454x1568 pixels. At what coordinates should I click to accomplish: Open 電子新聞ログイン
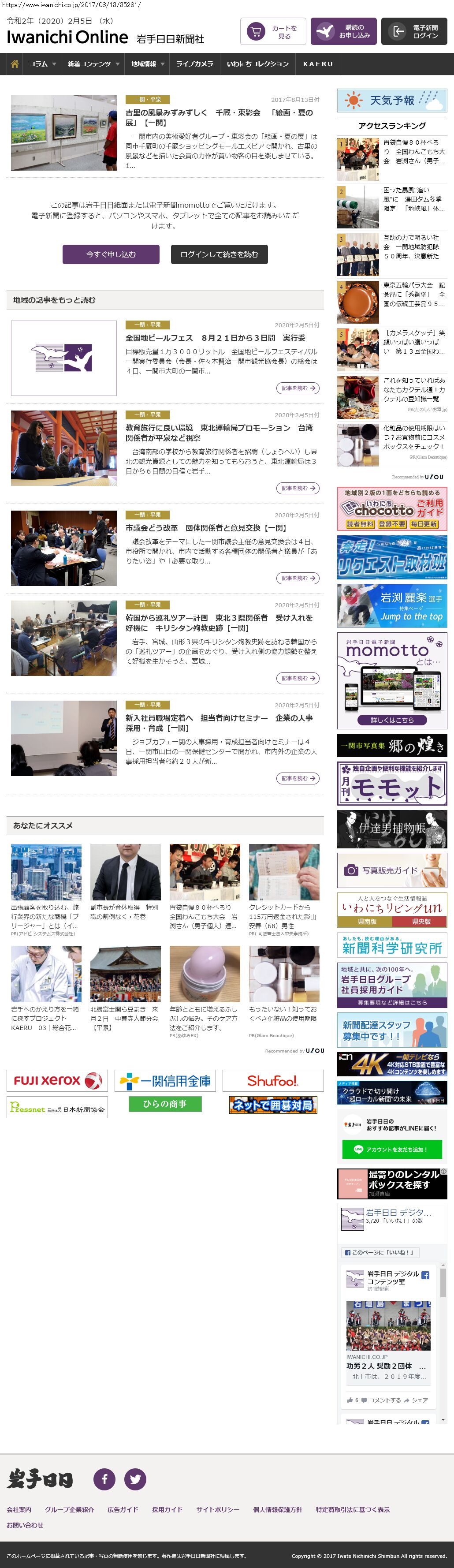(x=414, y=32)
